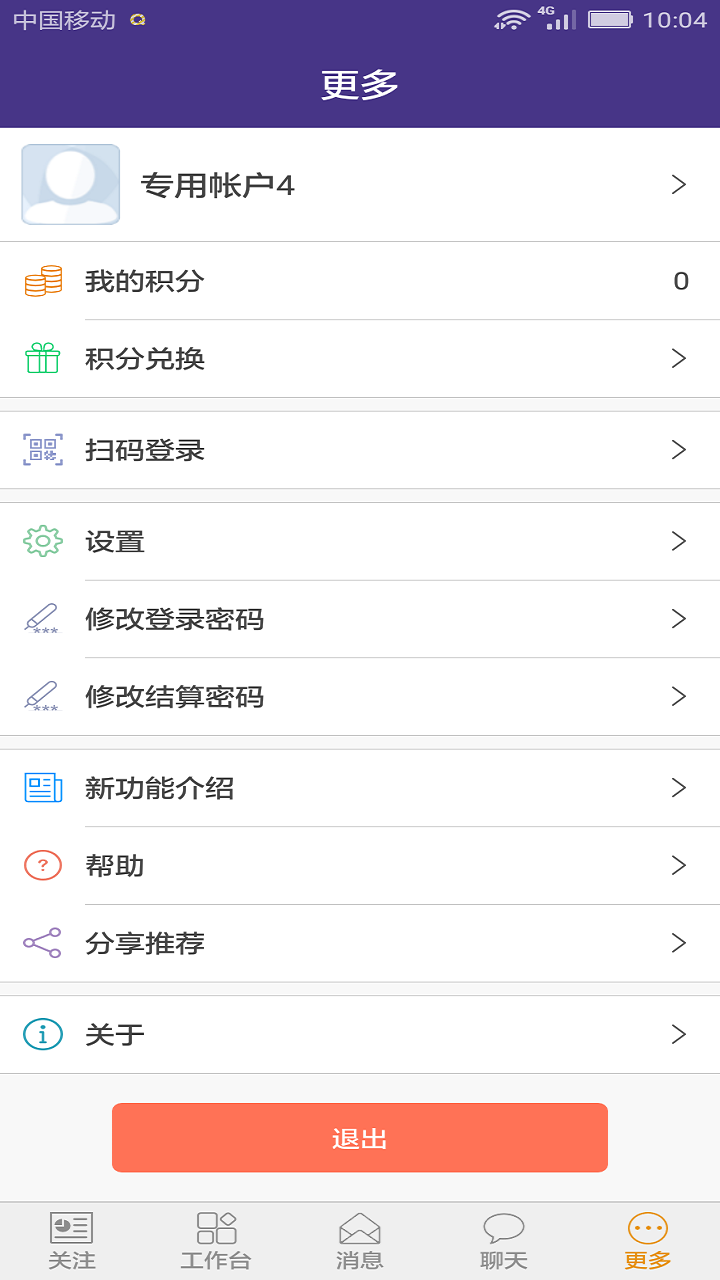This screenshot has width=720, height=1280.
Task: Switch to the 工作台 tab
Action: [x=216, y=1241]
